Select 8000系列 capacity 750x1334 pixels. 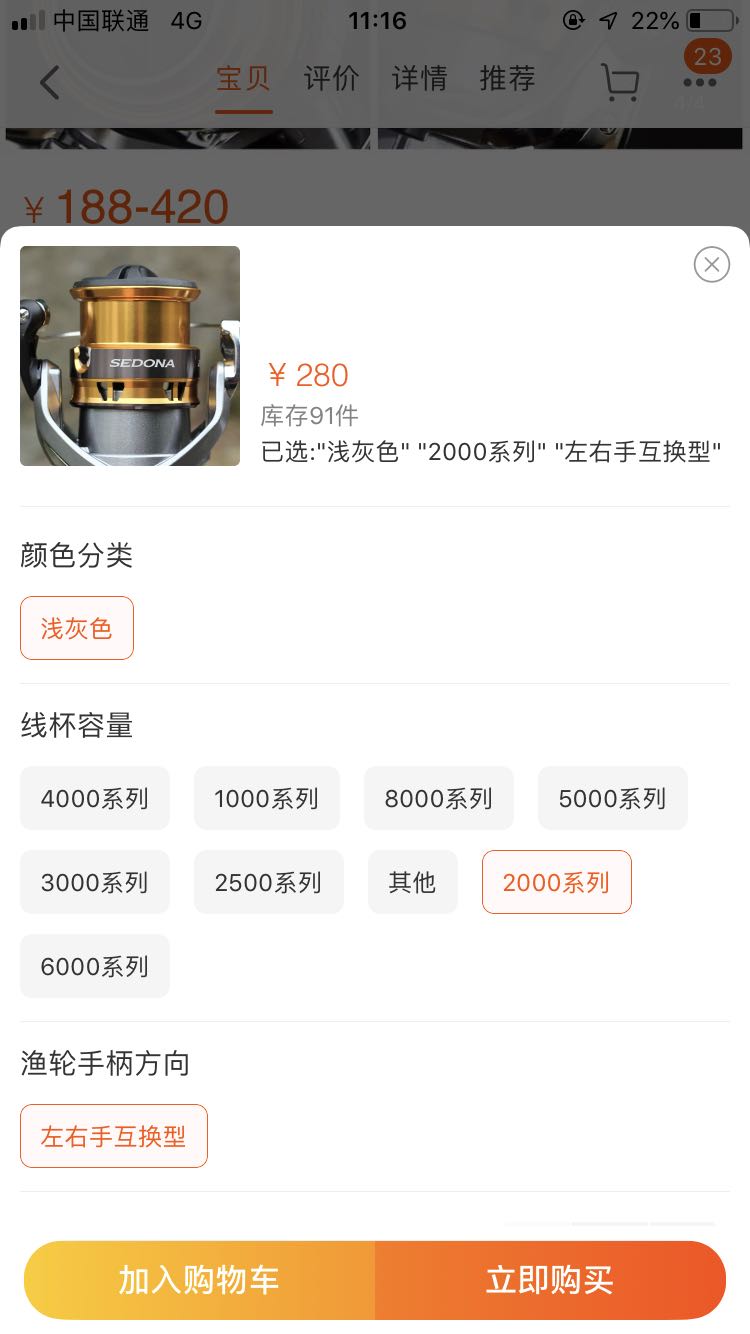439,798
